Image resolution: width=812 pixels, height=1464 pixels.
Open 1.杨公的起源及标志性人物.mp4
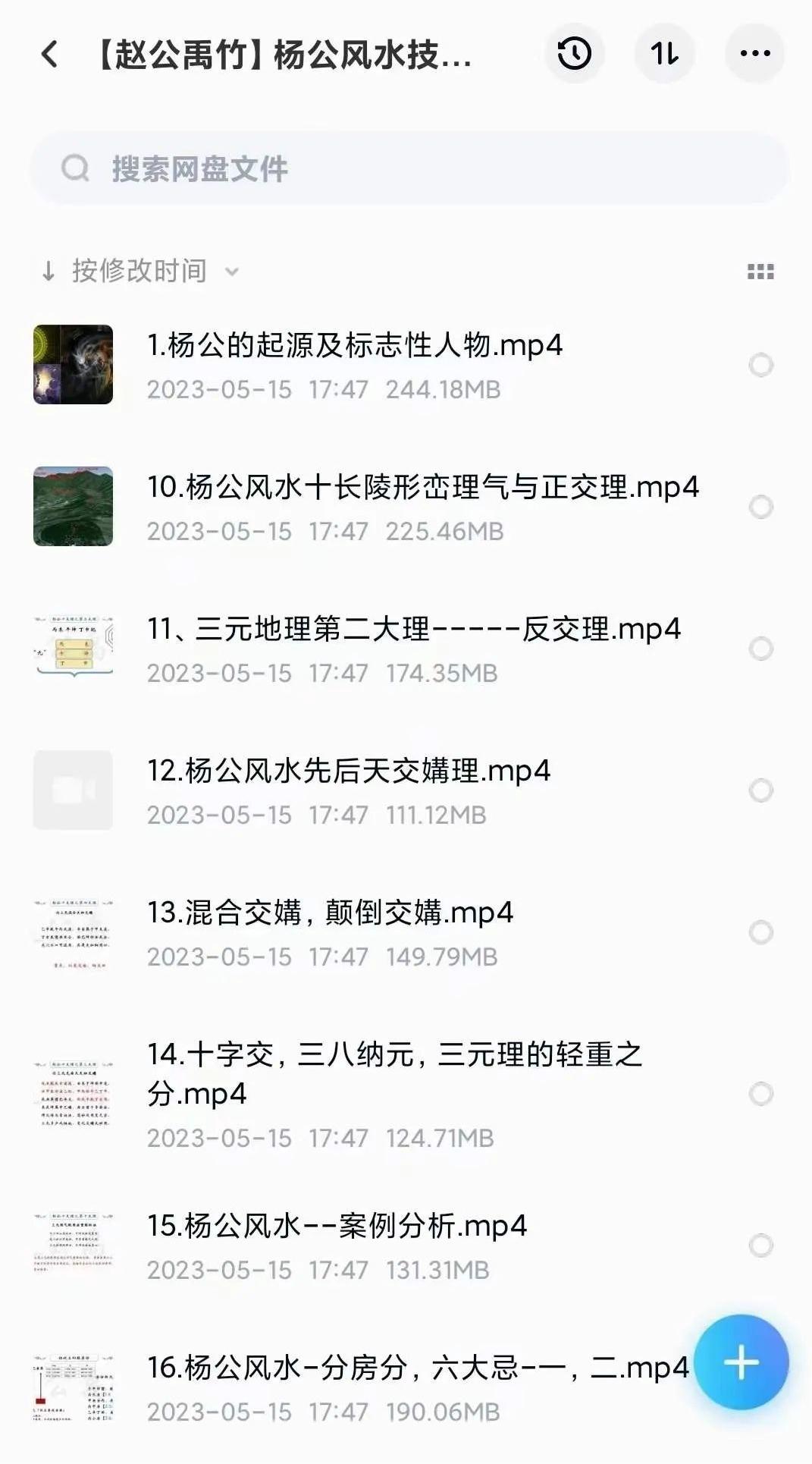coord(354,346)
